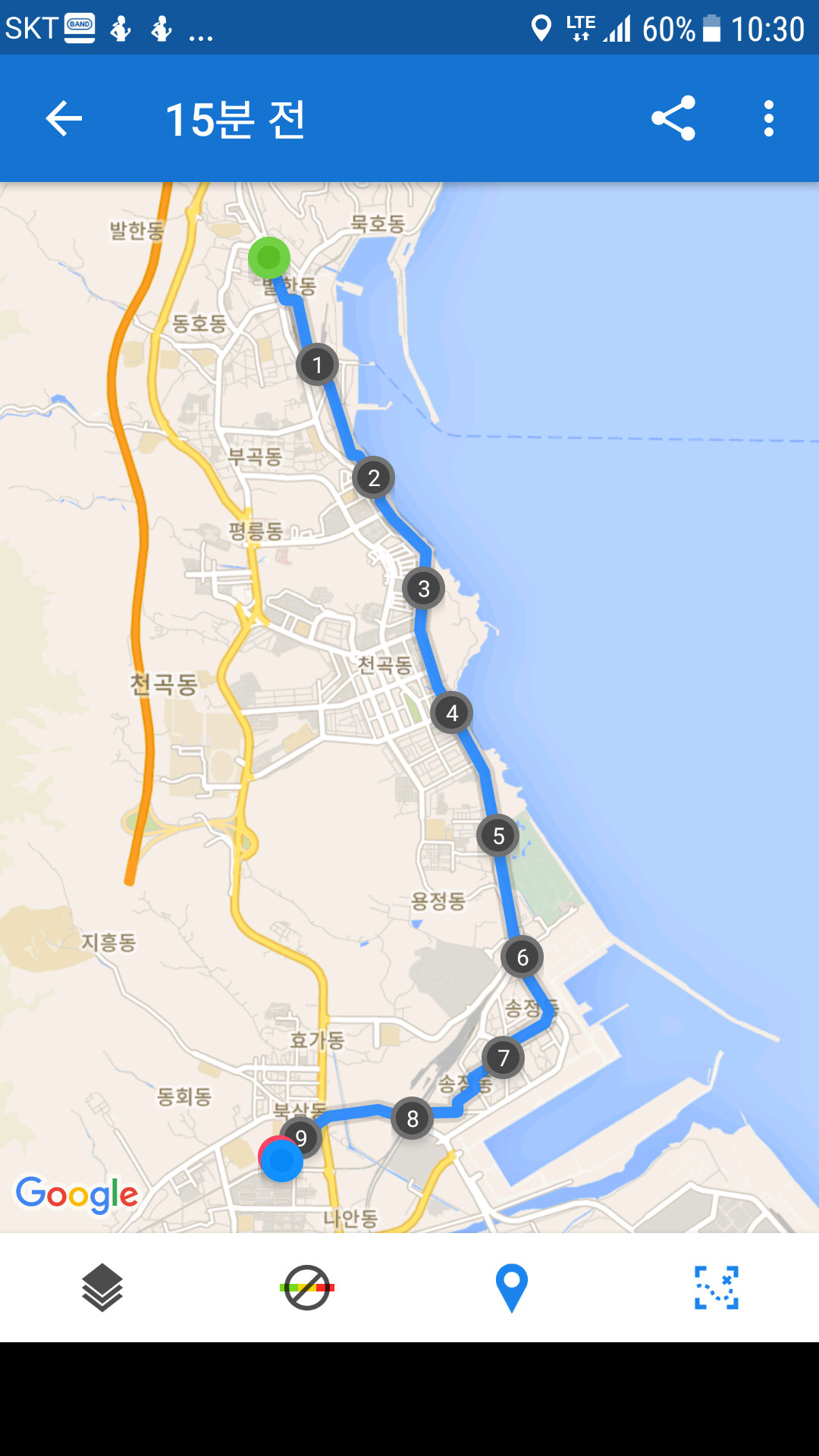
Task: Select the green start marker
Action: click(269, 258)
